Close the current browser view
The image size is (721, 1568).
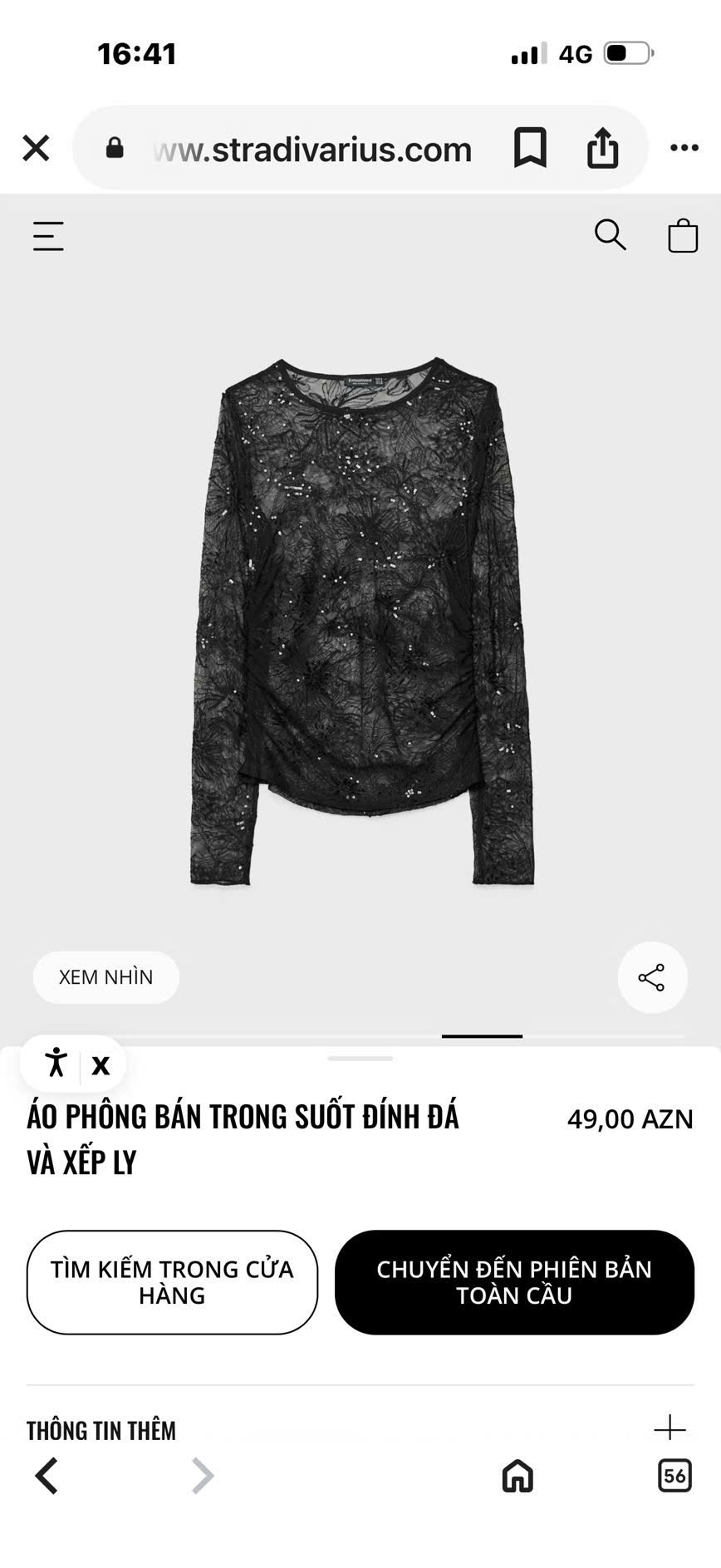click(36, 148)
